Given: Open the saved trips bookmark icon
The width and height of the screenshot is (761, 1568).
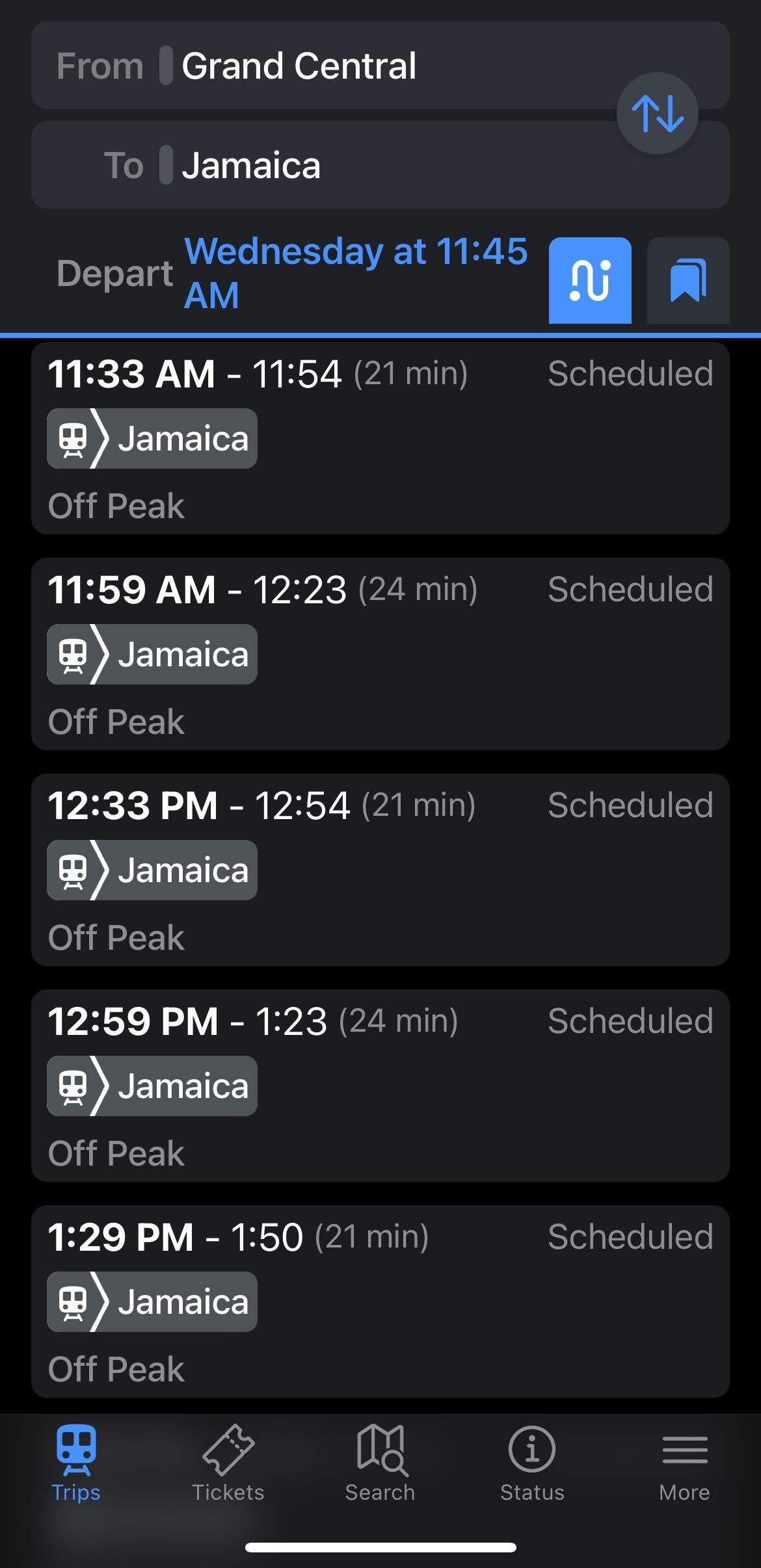Looking at the screenshot, I should (x=688, y=280).
